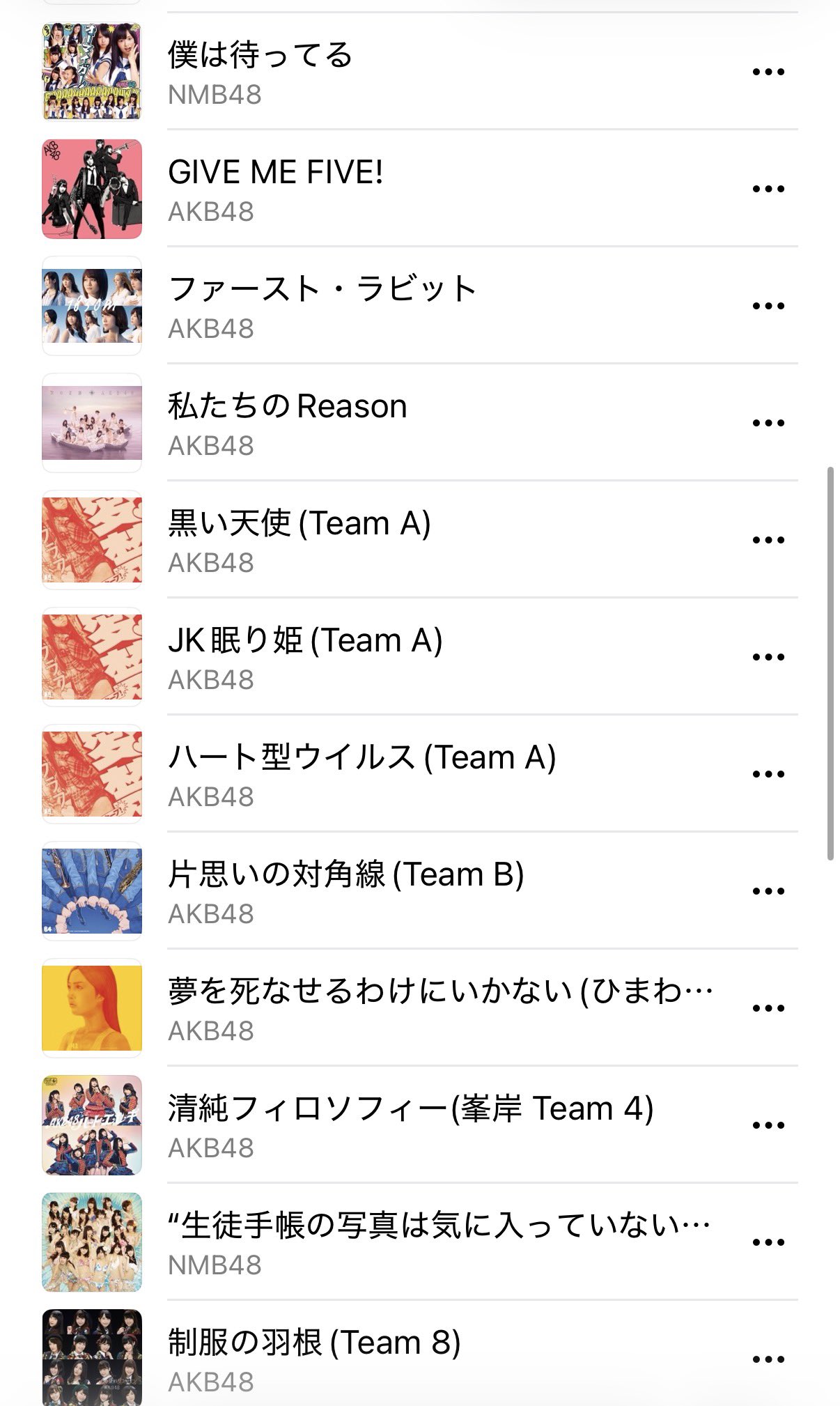Tap the three dots beside 黒い天使 (Team A)
This screenshot has width=840, height=1406.
pos(768,540)
